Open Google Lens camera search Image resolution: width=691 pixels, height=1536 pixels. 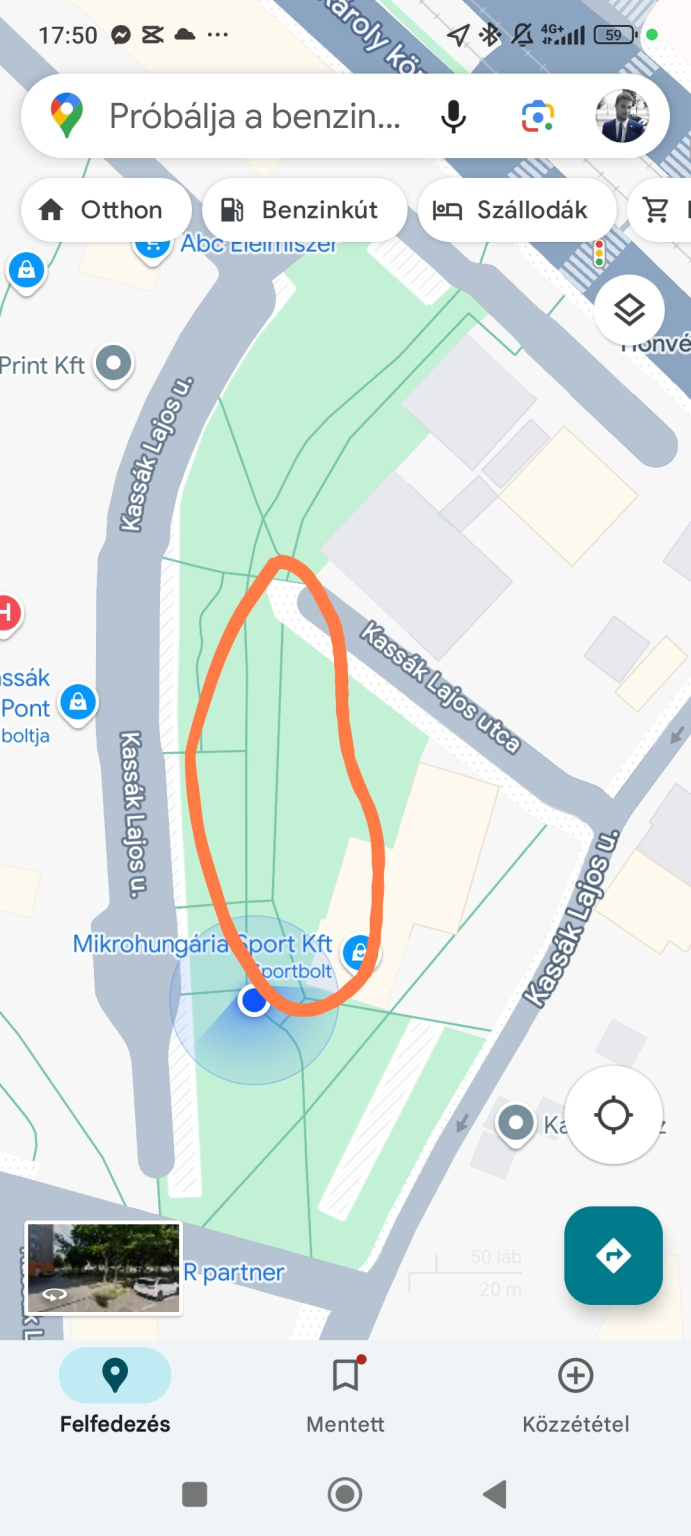(538, 117)
